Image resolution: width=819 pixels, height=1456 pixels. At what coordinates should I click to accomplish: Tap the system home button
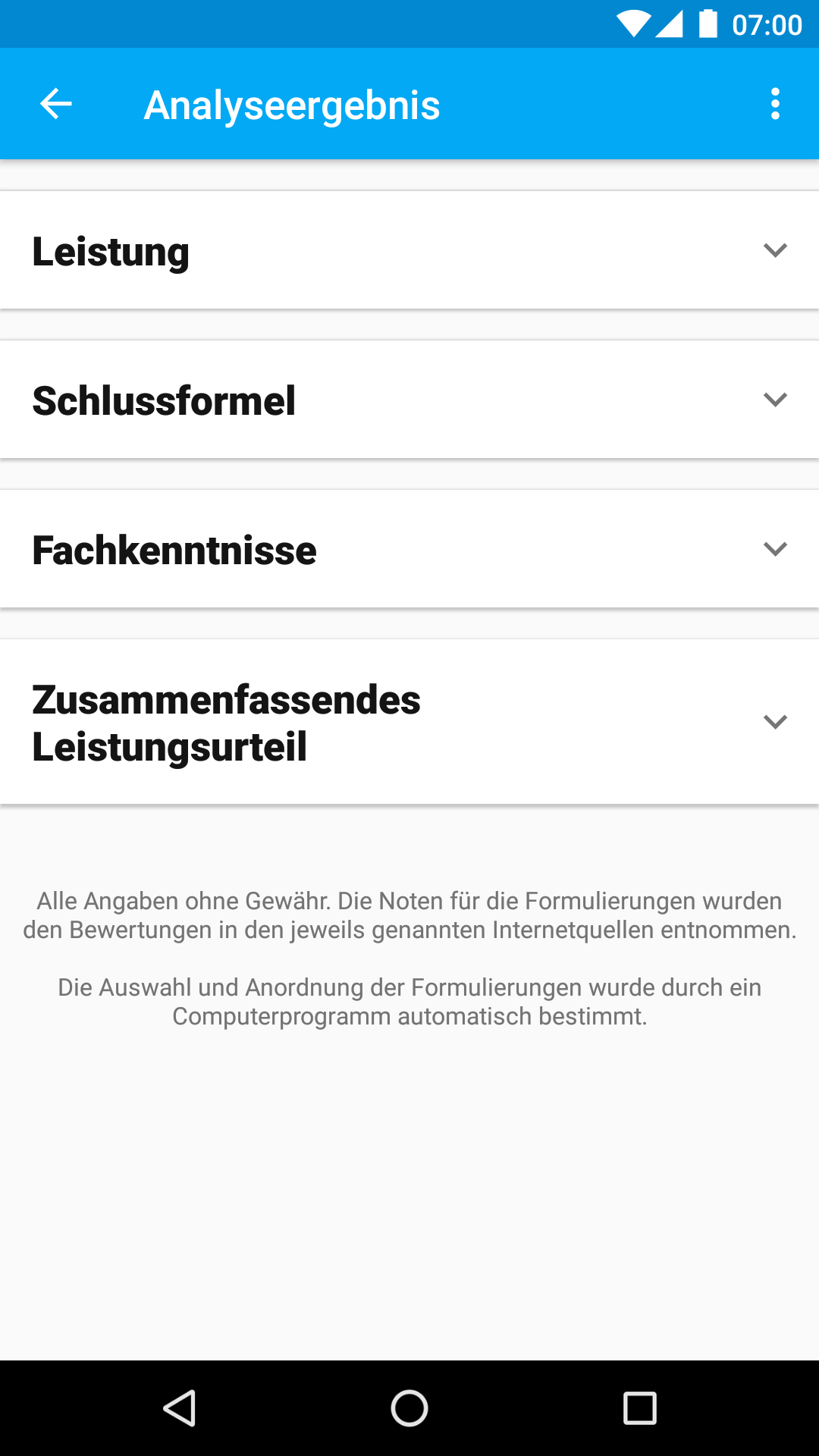point(409,1409)
